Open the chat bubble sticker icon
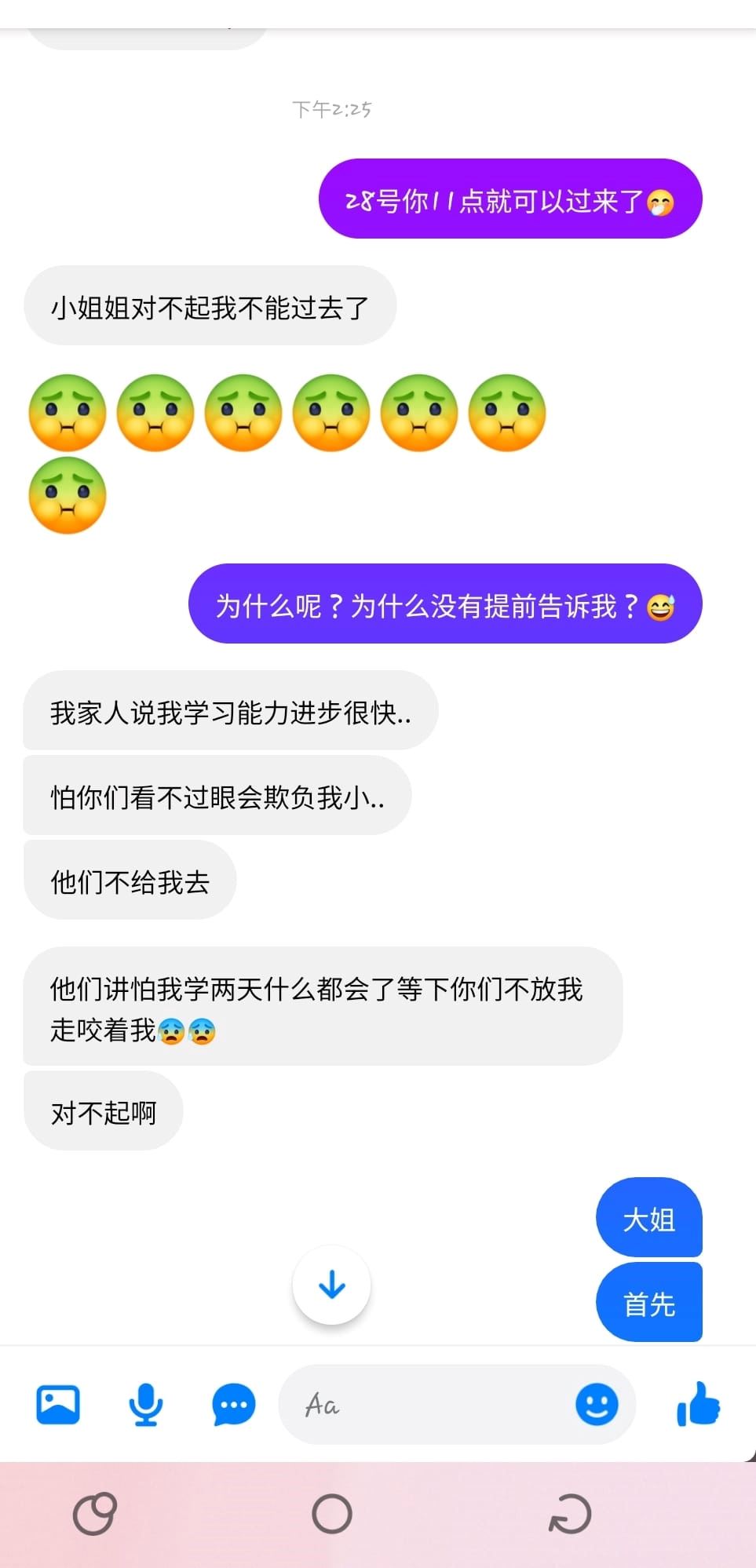Image resolution: width=756 pixels, height=1568 pixels. [232, 1406]
